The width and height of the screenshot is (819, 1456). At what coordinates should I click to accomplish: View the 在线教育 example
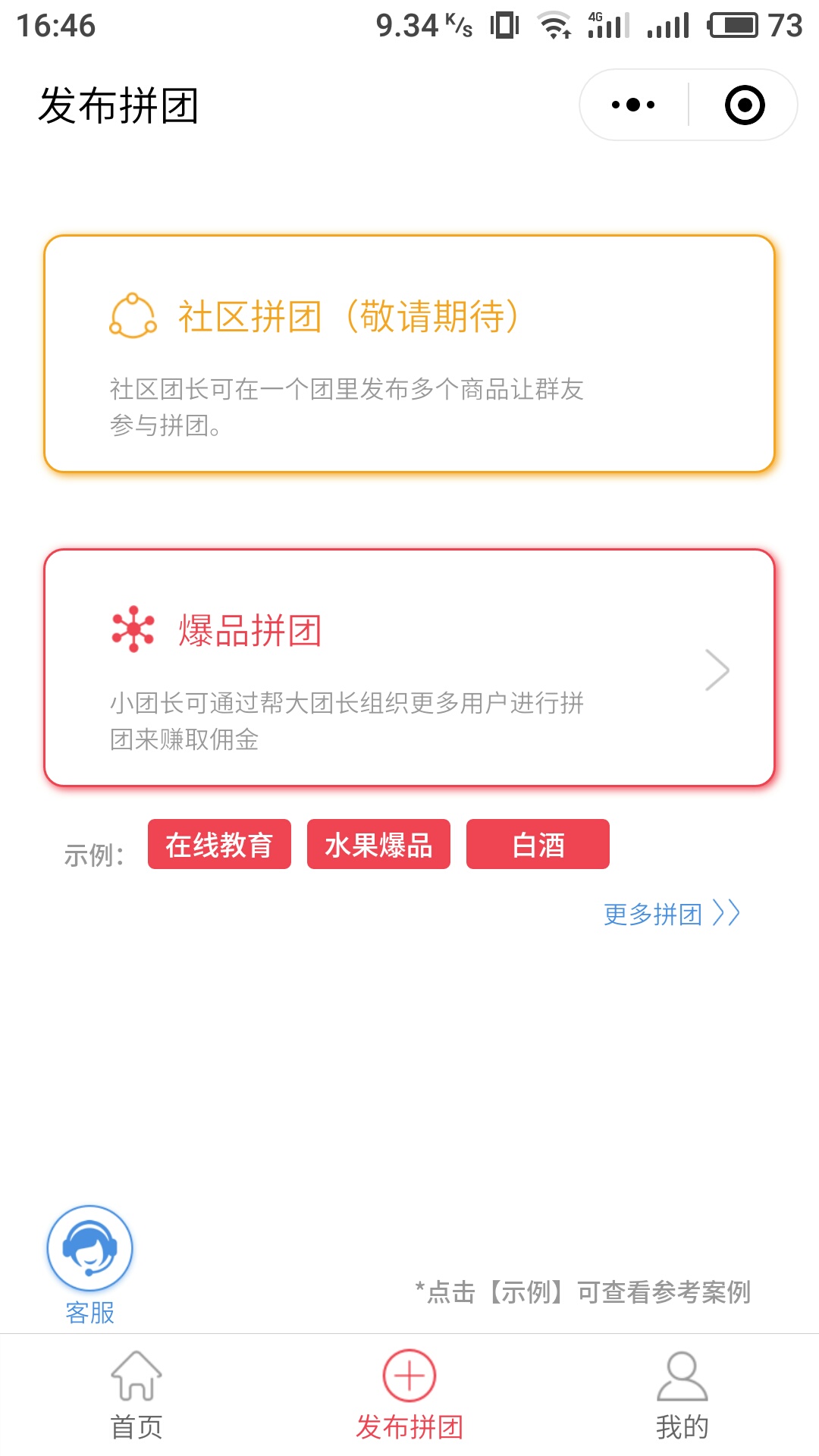219,844
